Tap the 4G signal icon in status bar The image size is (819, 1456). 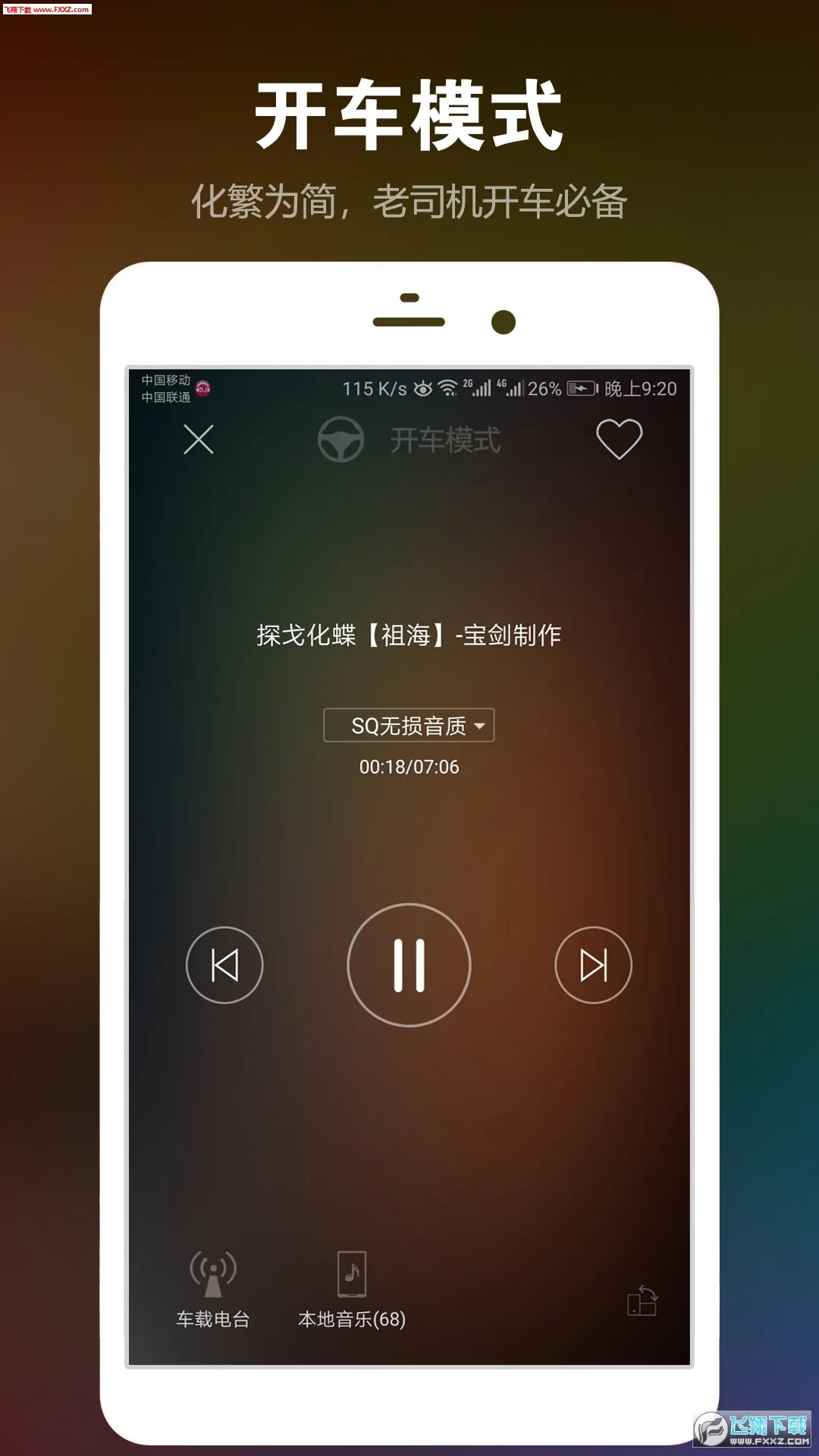click(513, 387)
